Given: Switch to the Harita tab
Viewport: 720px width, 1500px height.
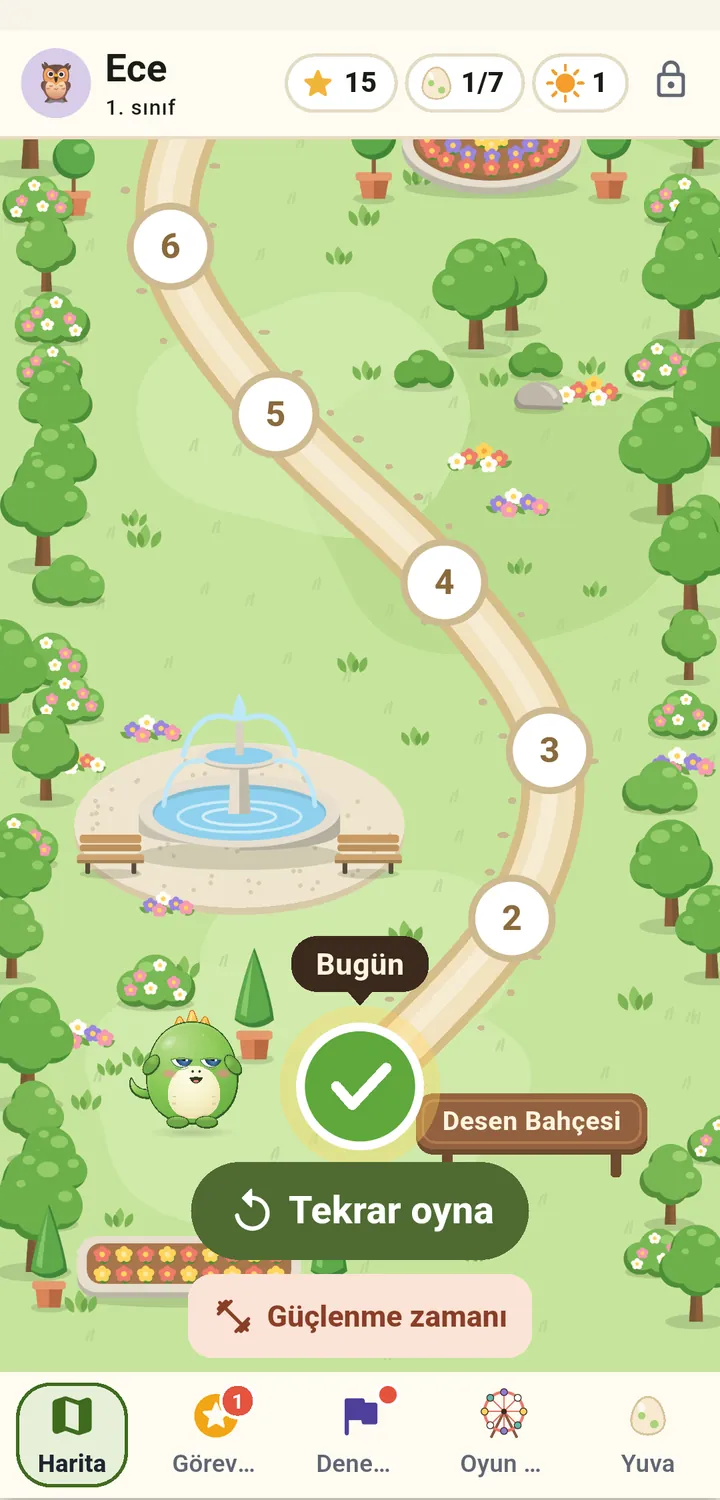Looking at the screenshot, I should (x=72, y=1435).
